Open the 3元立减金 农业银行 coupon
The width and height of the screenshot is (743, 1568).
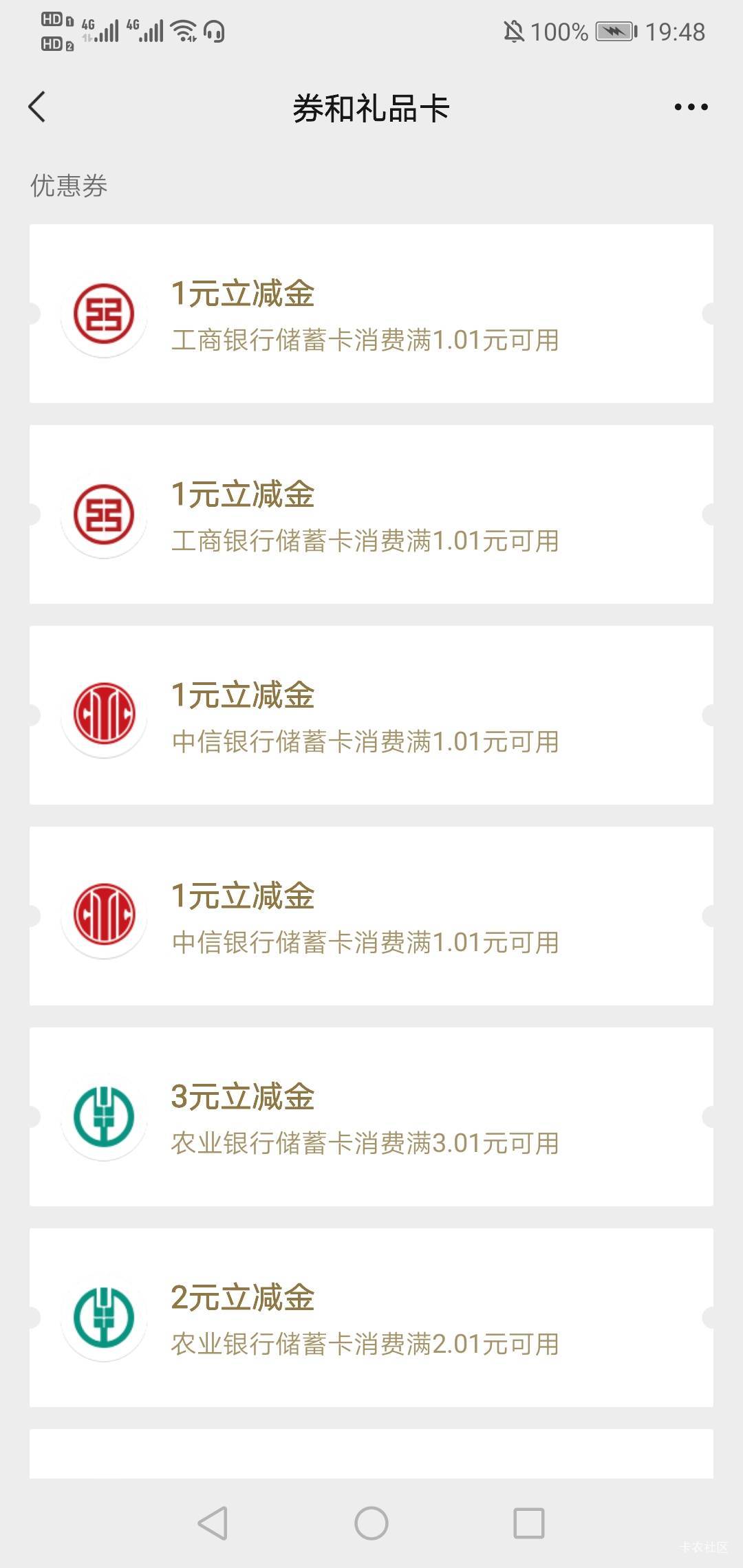371,1117
